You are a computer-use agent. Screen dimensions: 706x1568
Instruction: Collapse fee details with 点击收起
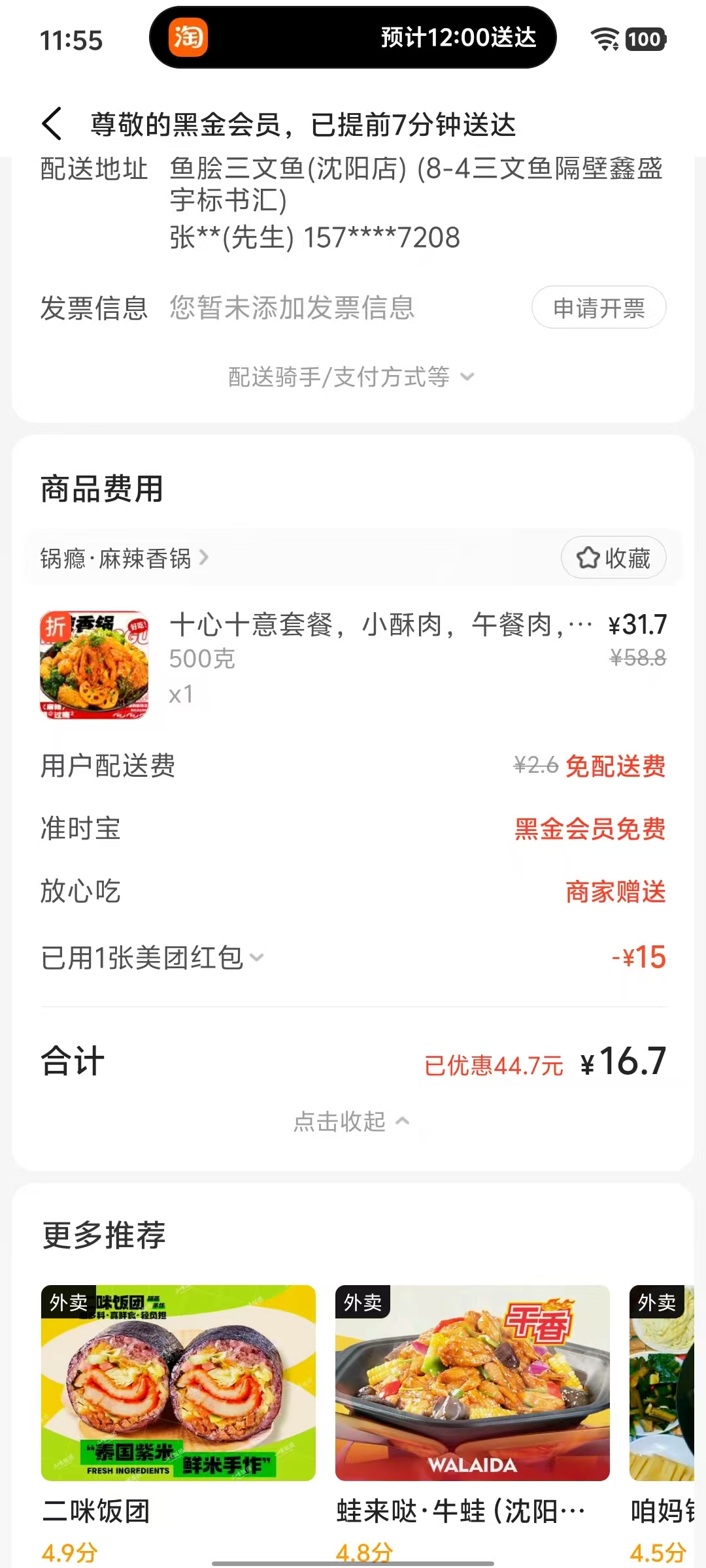(x=352, y=1122)
